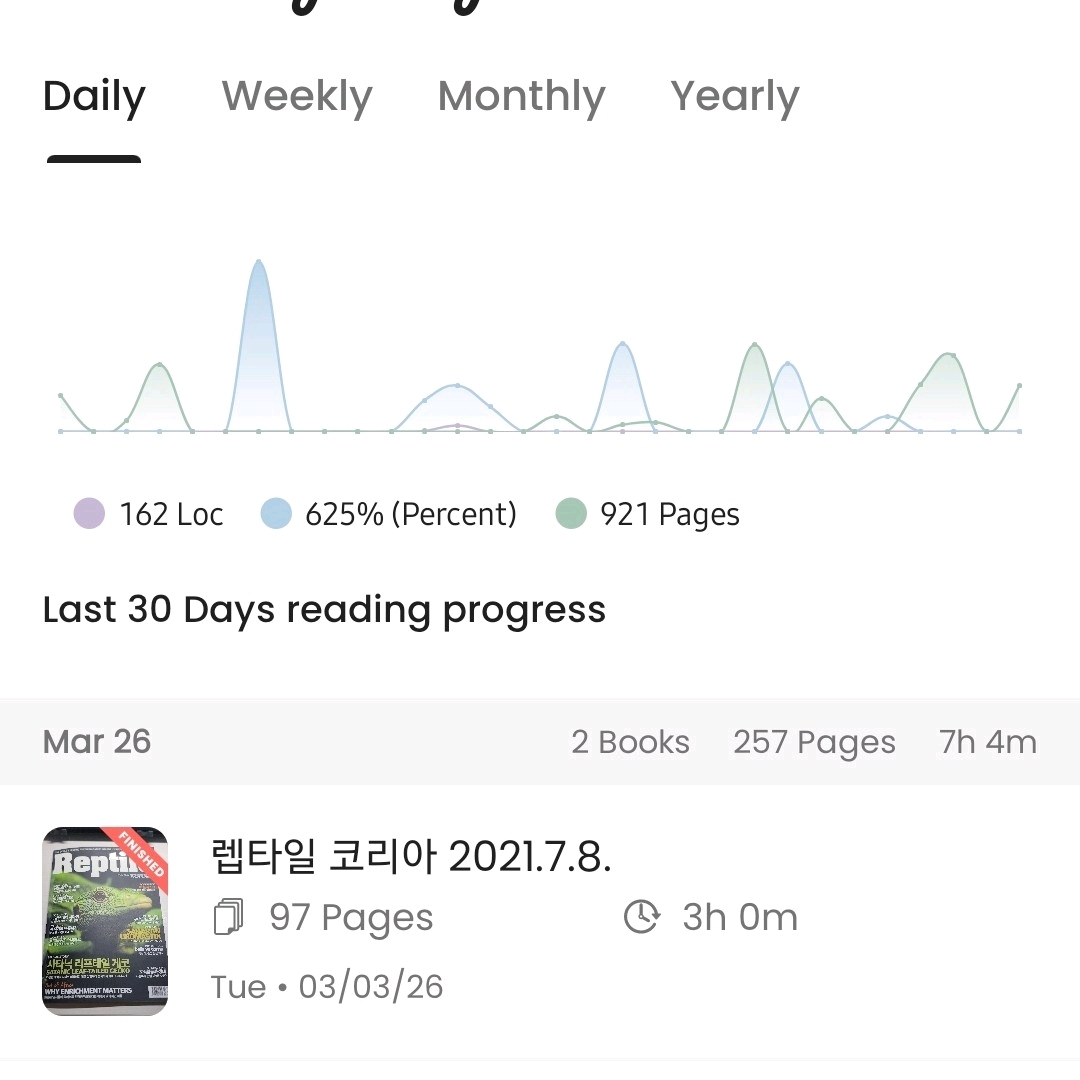Toggle the 162 Loc chart legend
The image size is (1080, 1080).
pos(149,514)
